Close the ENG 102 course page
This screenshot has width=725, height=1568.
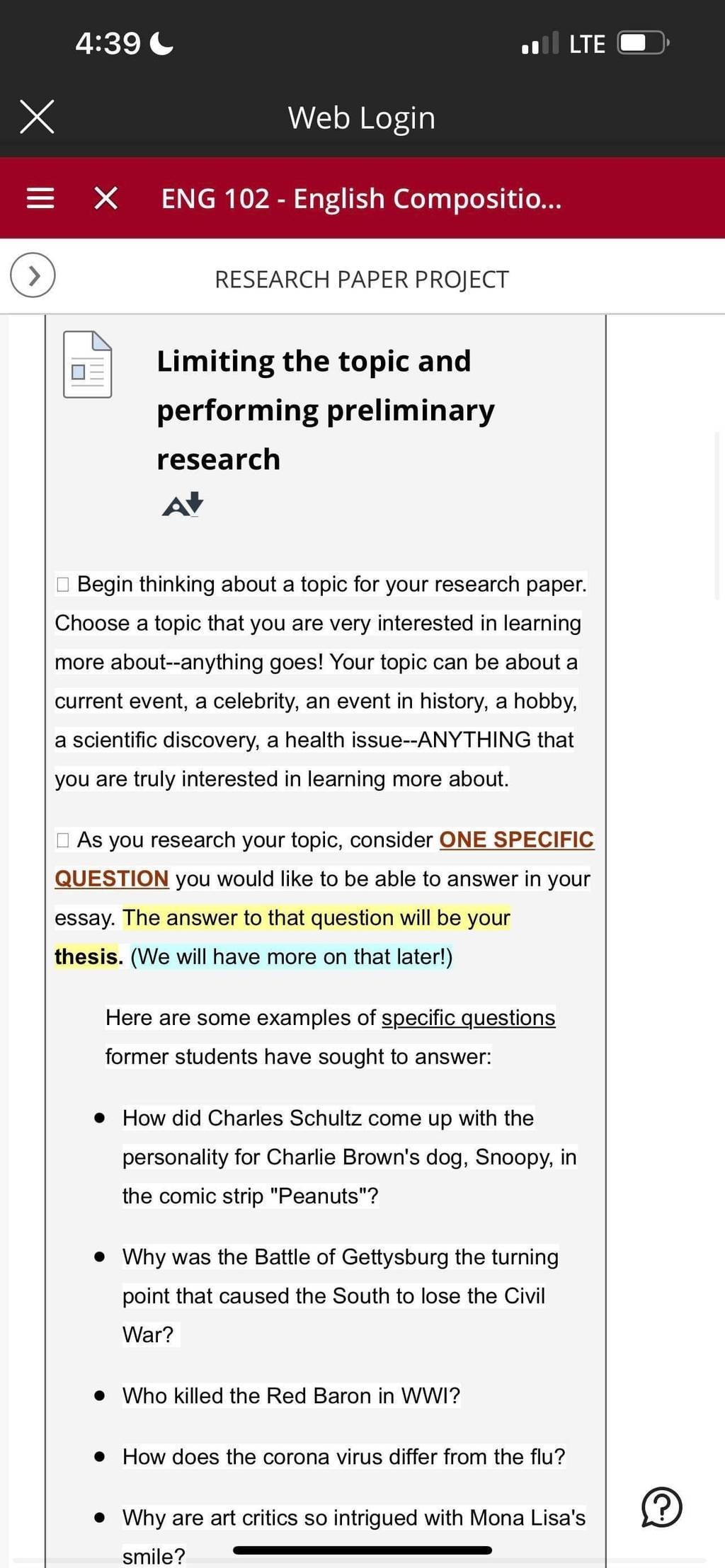(x=106, y=198)
